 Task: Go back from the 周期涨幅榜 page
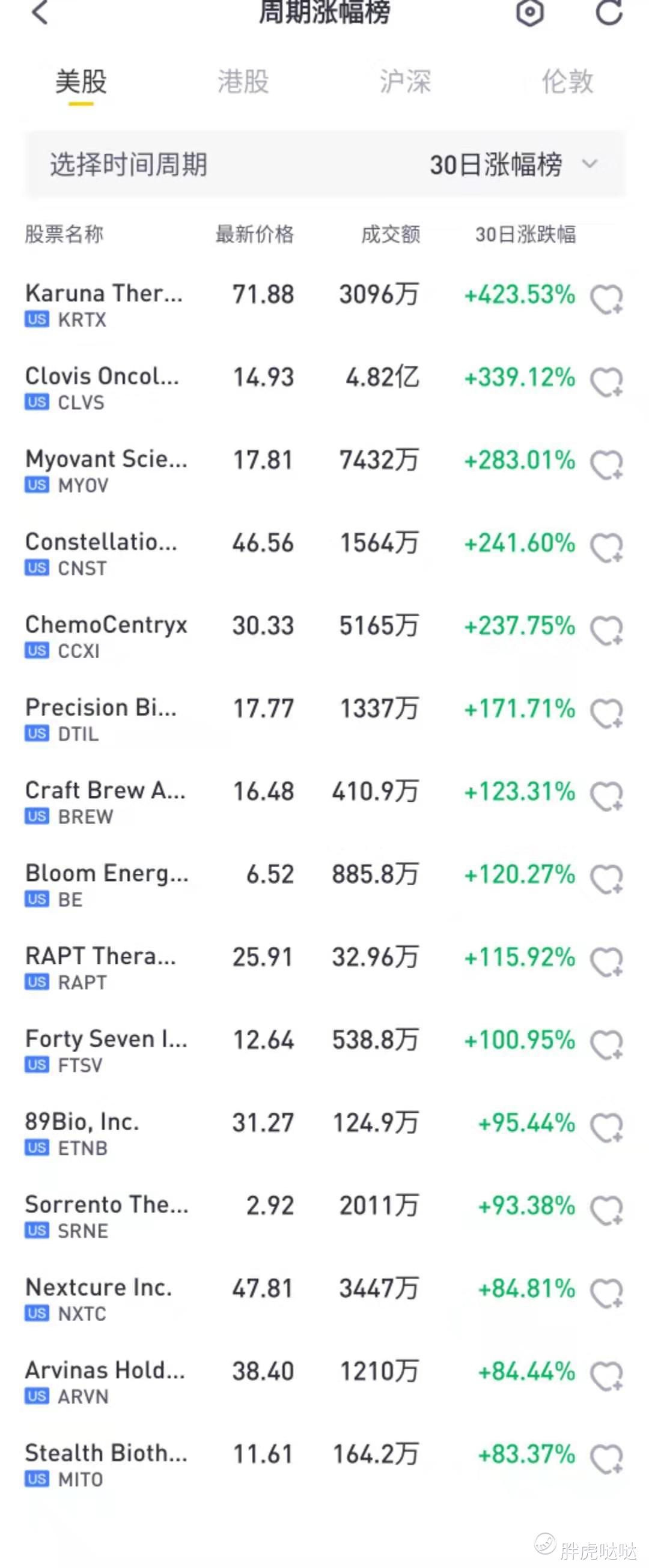coord(40,12)
